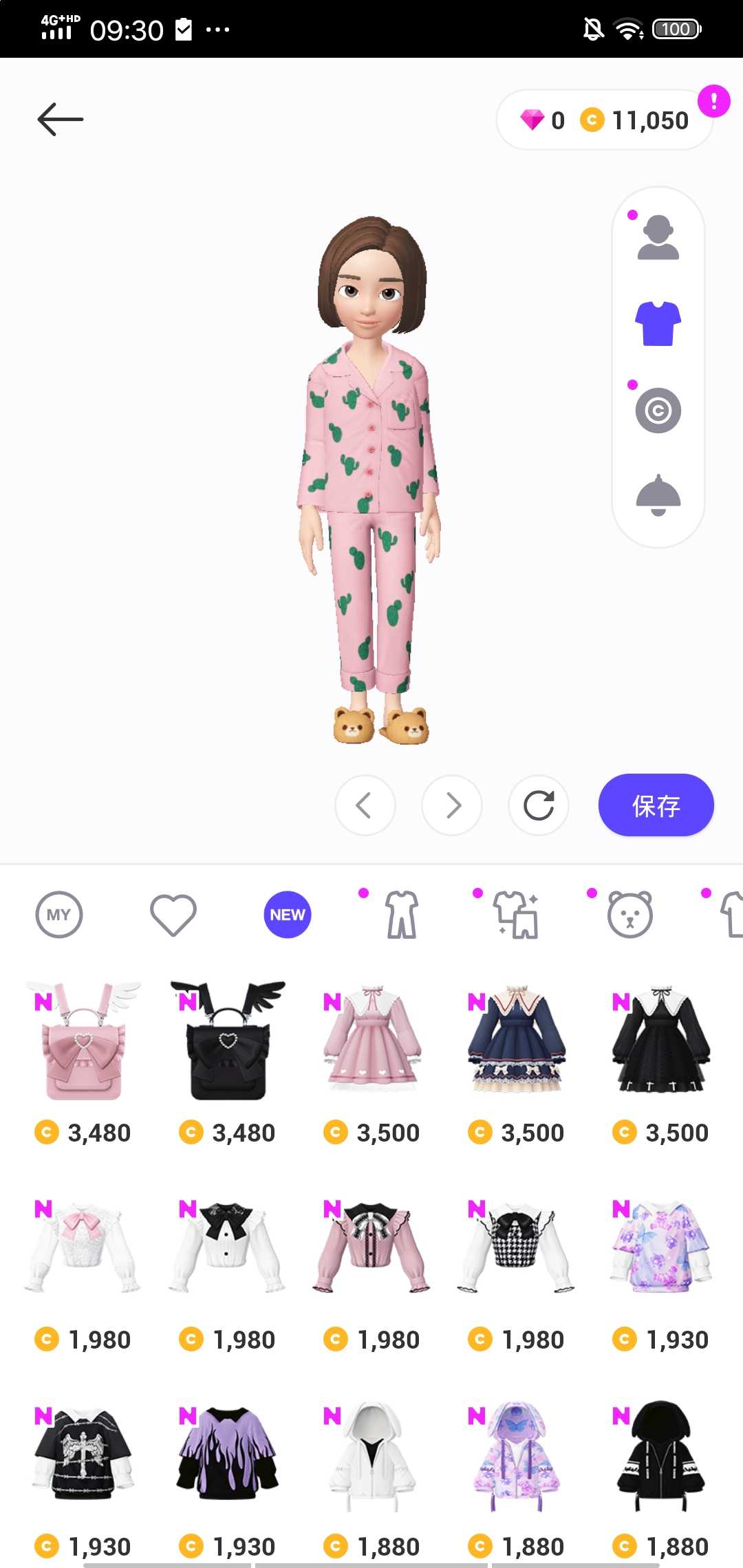Try on the purple flame black sweater
The width and height of the screenshot is (743, 1568).
pos(228,1479)
